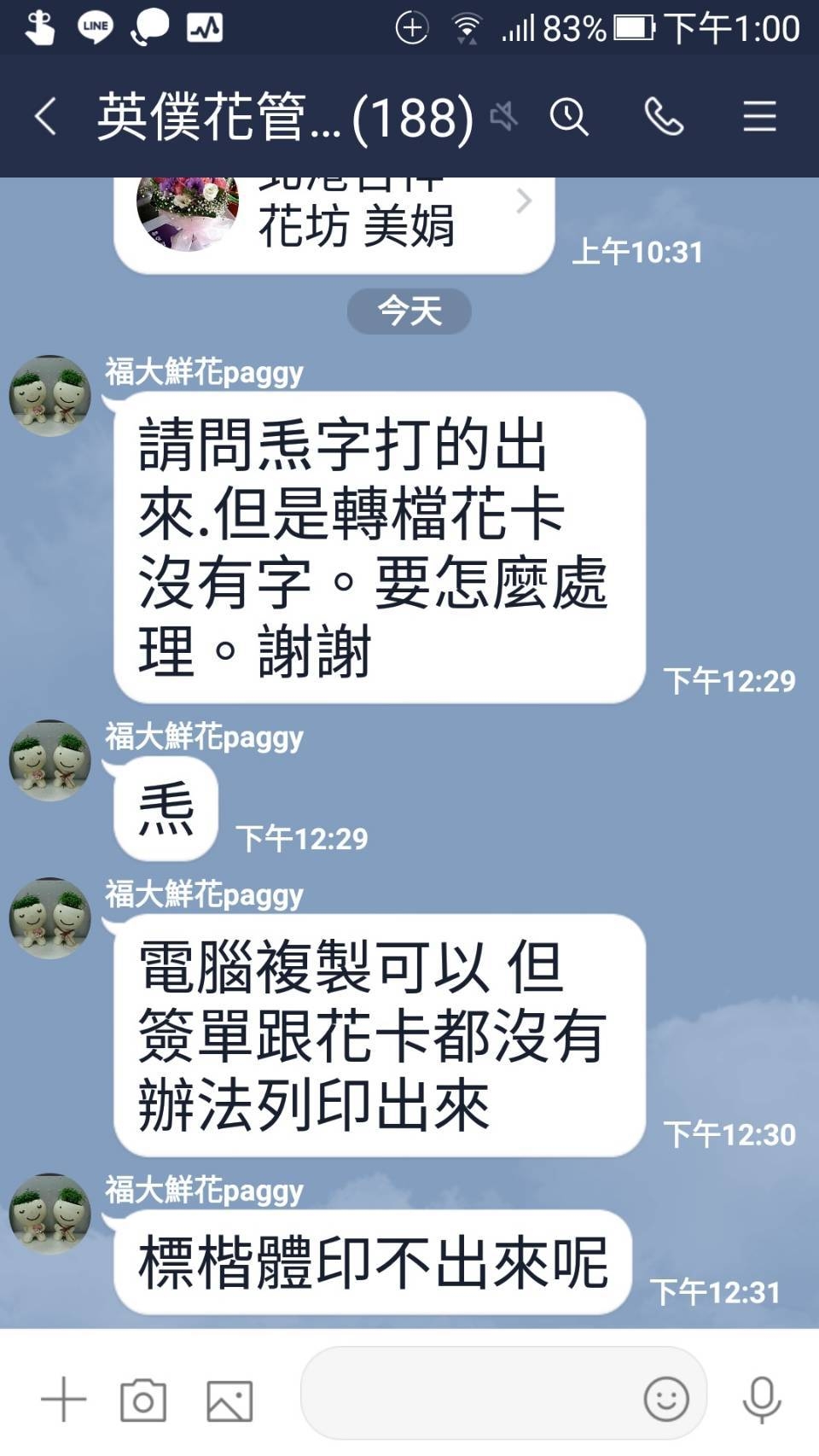Image resolution: width=819 pixels, height=1456 pixels.
Task: Open the shared contact card 花坊 美娟
Action: tap(334, 224)
